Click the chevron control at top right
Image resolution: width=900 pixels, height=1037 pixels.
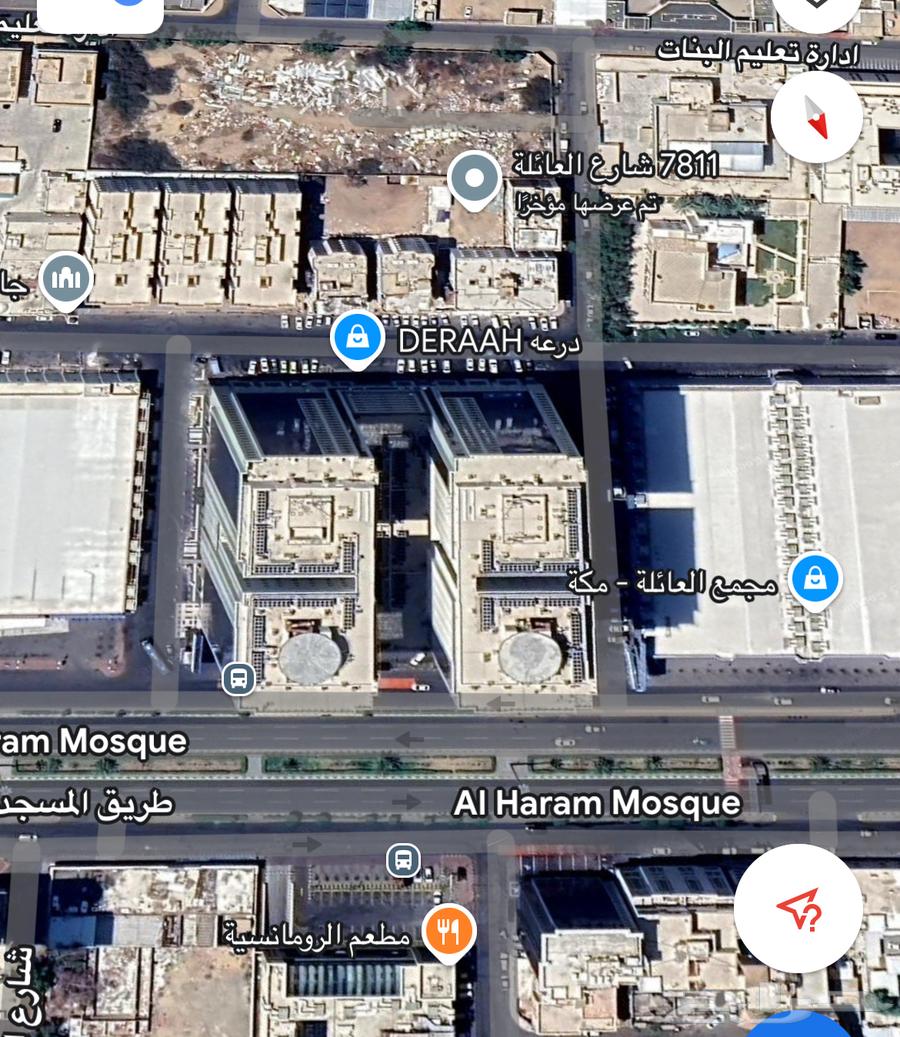point(817,6)
